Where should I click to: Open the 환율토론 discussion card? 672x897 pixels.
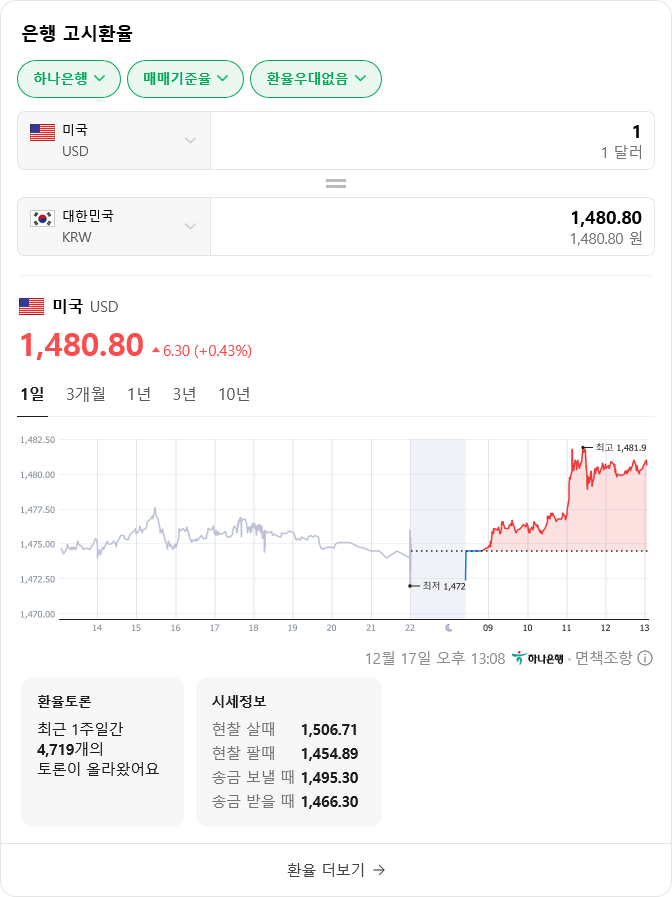click(102, 752)
